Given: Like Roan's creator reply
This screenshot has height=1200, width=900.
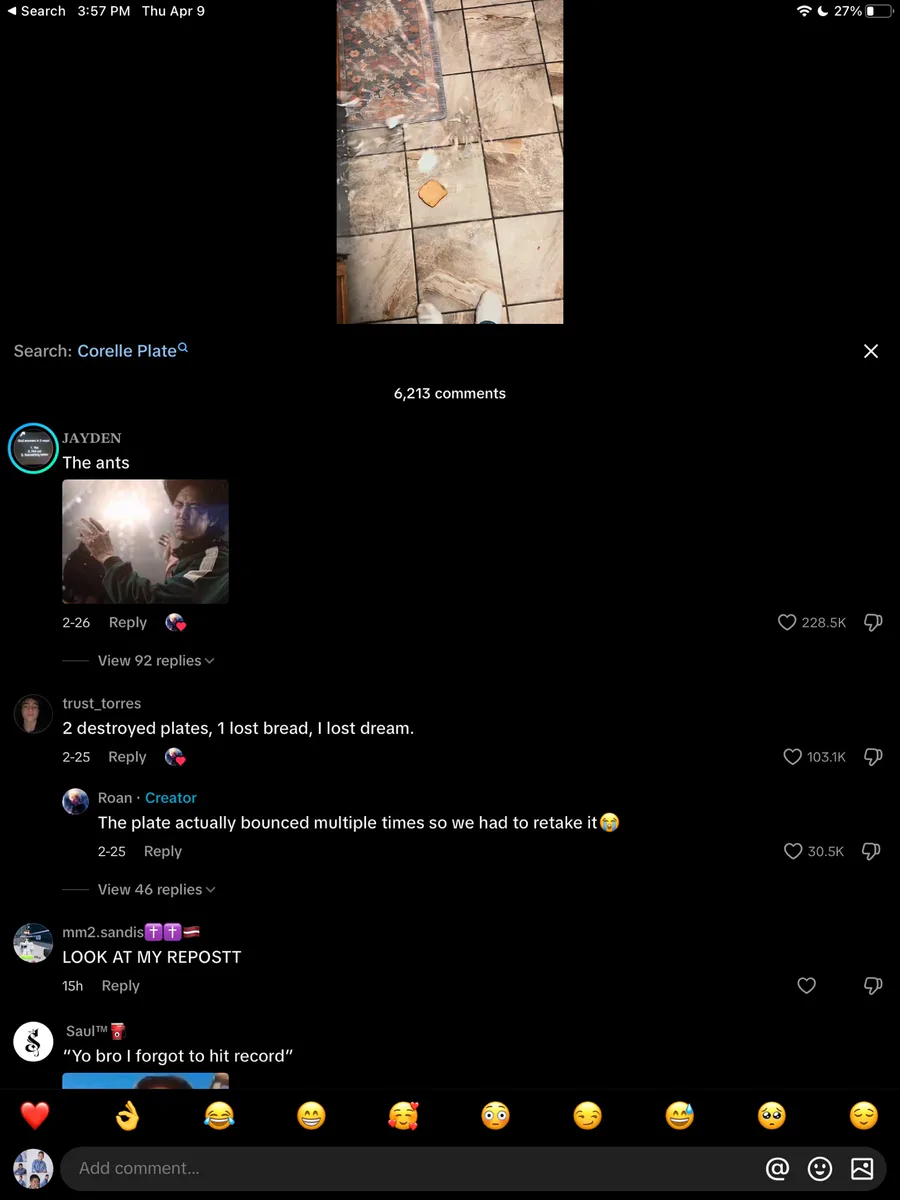Looking at the screenshot, I should 792,851.
